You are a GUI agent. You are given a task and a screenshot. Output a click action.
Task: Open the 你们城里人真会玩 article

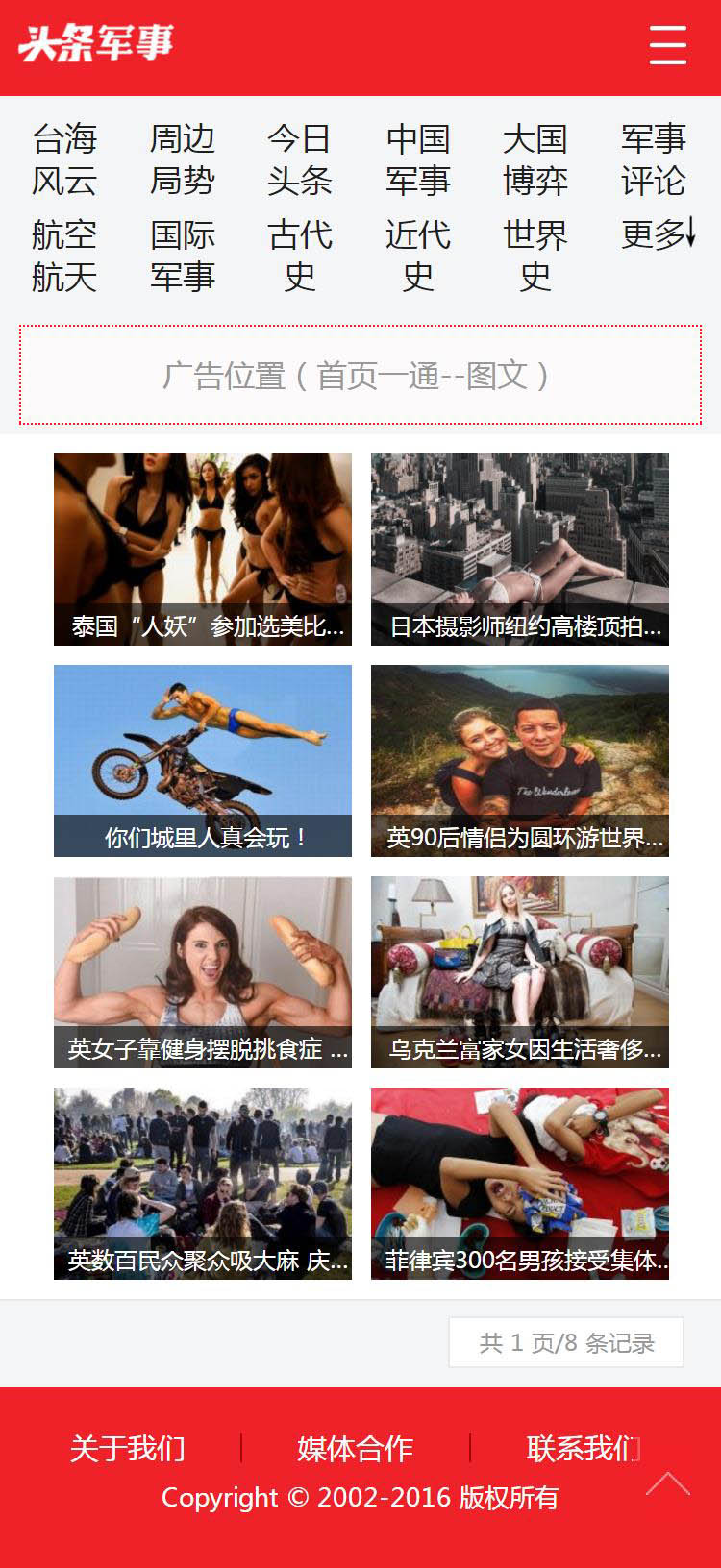[x=203, y=760]
